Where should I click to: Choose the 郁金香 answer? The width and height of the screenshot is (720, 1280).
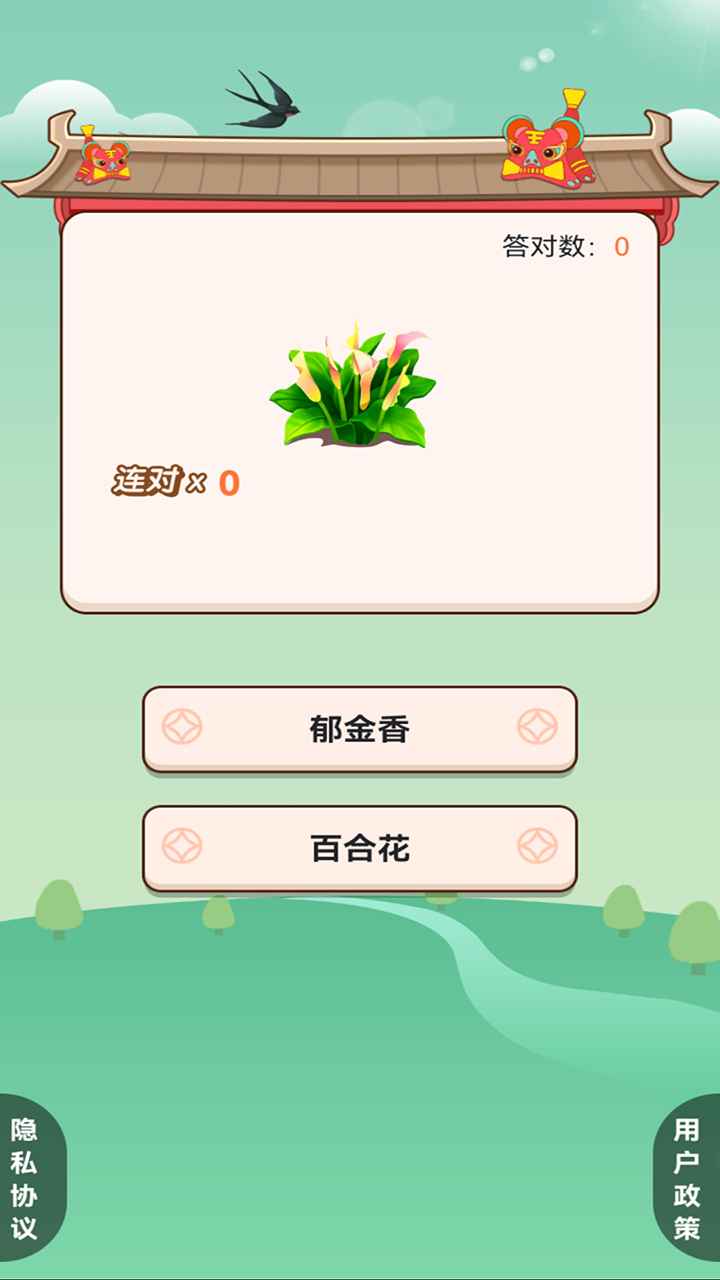tap(360, 729)
